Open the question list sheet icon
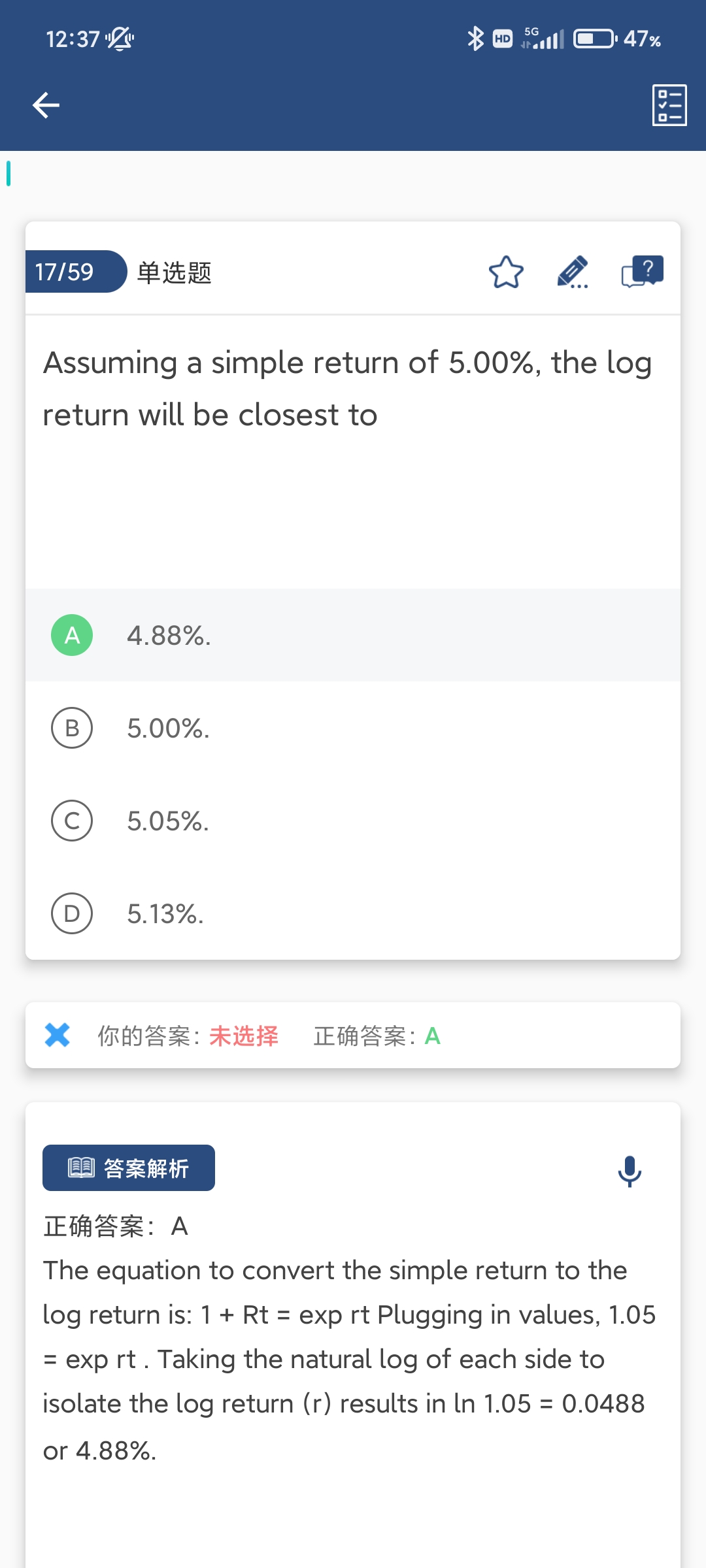 669,105
